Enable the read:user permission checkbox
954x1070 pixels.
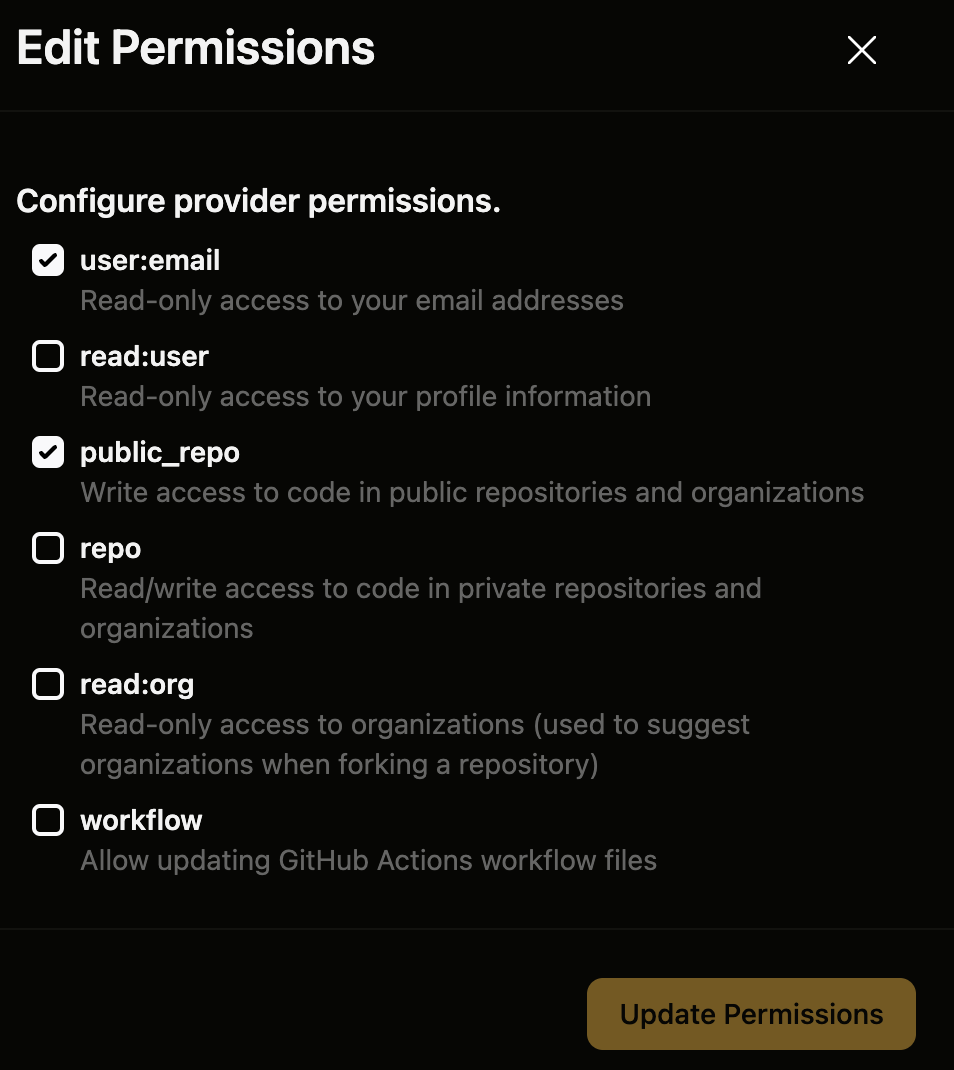(48, 356)
